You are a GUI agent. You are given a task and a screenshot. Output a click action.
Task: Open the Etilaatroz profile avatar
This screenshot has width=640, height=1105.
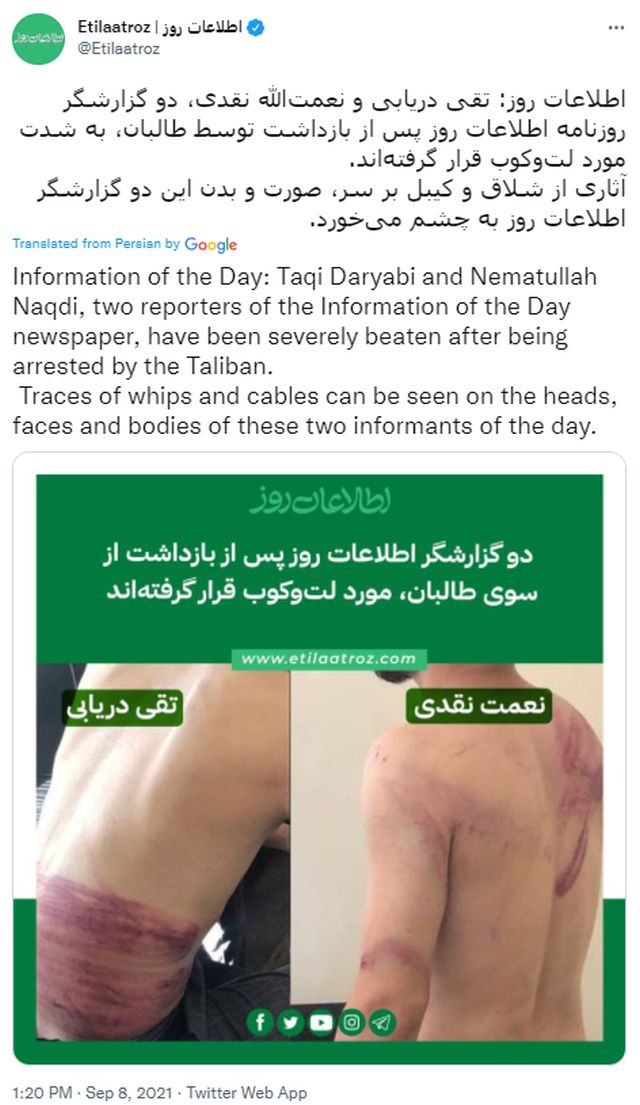38,37
